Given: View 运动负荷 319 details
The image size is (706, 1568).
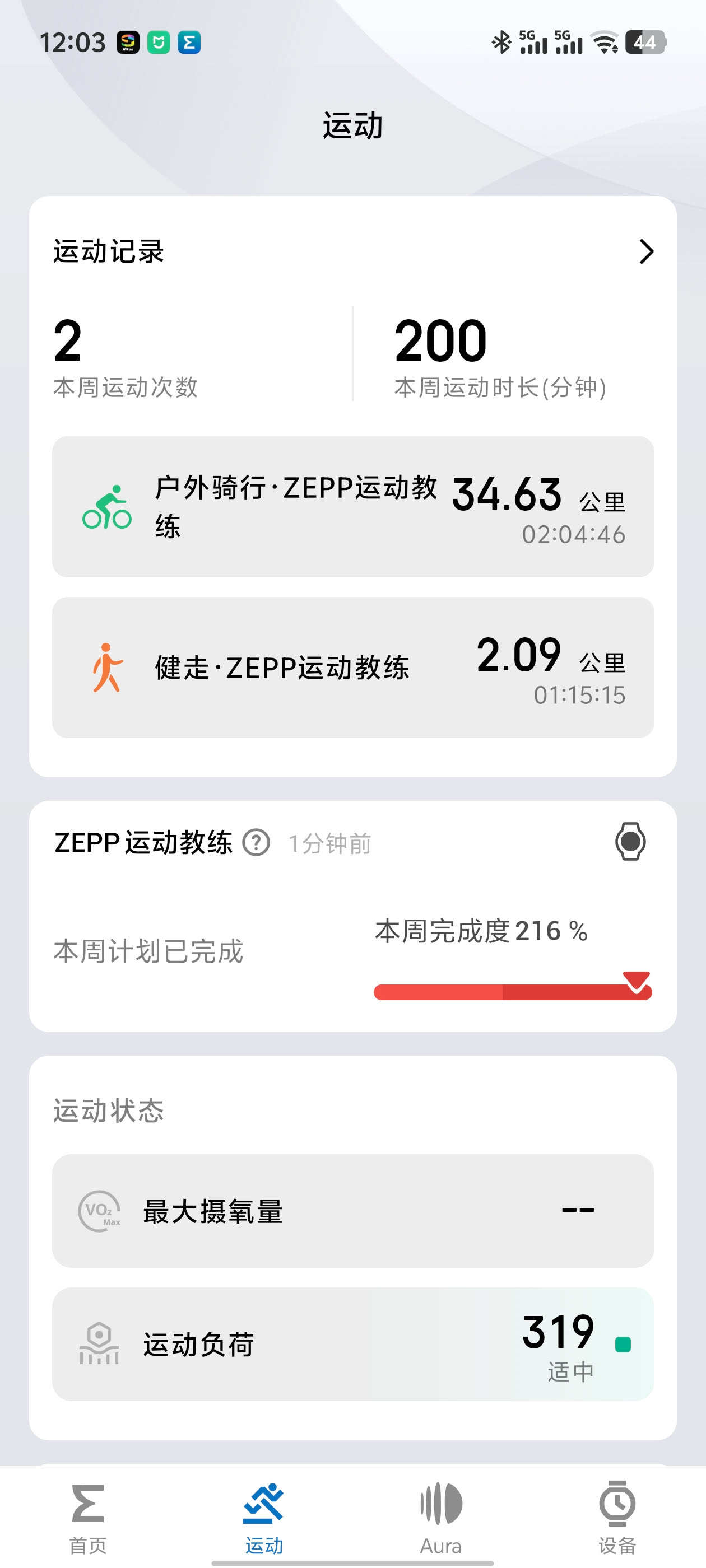Looking at the screenshot, I should (352, 1344).
